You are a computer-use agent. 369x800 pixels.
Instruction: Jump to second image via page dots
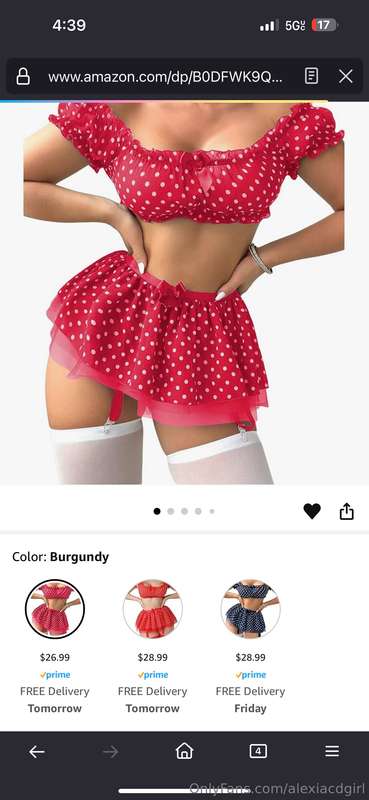tap(170, 511)
